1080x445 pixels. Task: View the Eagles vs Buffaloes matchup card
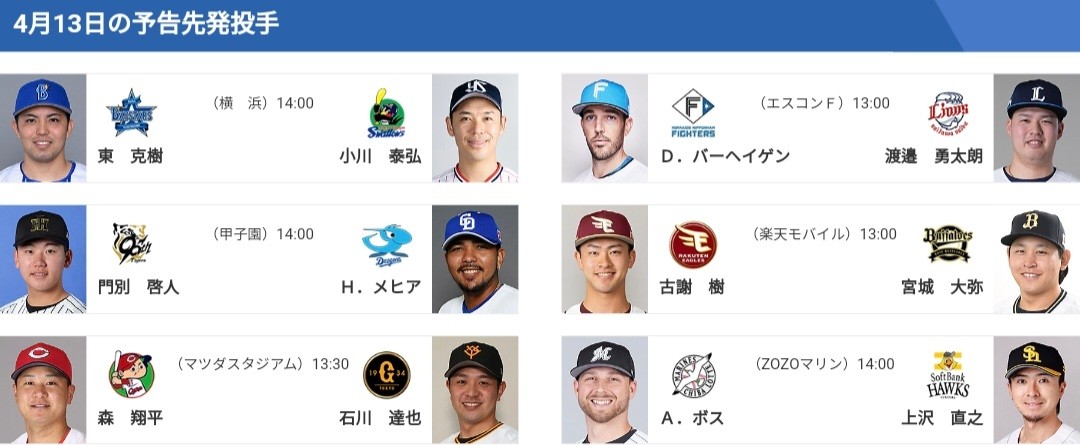(x=820, y=259)
